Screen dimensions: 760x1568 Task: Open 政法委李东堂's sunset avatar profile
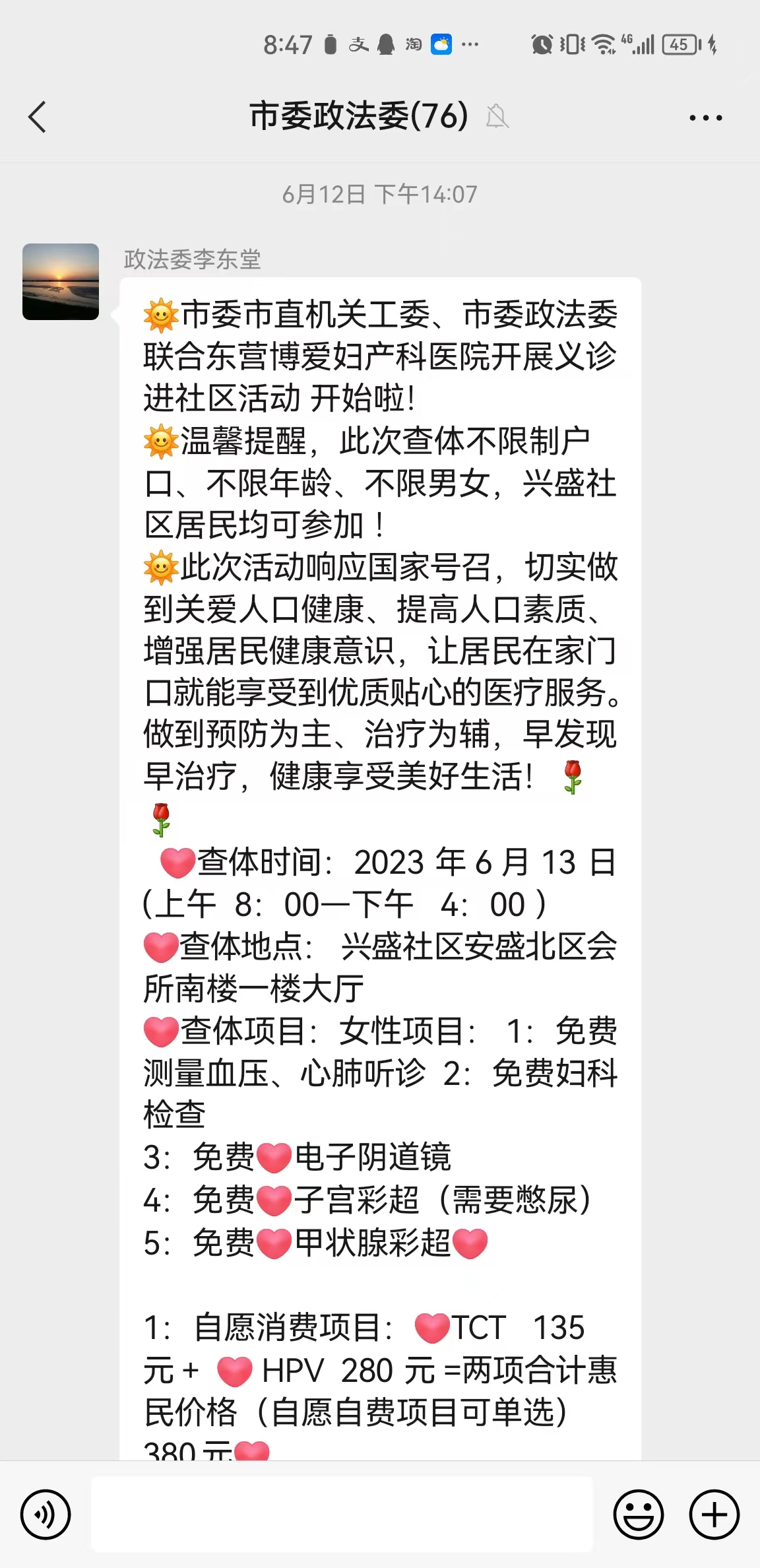click(61, 282)
